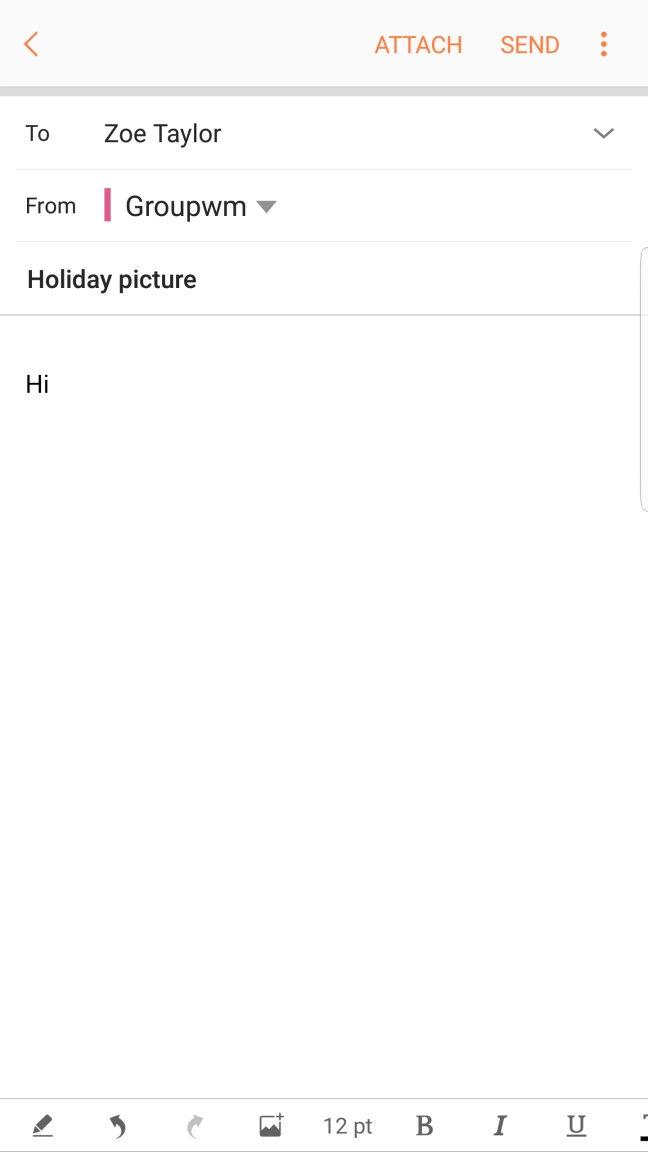Expand the recipient fields chevron

click(x=603, y=133)
